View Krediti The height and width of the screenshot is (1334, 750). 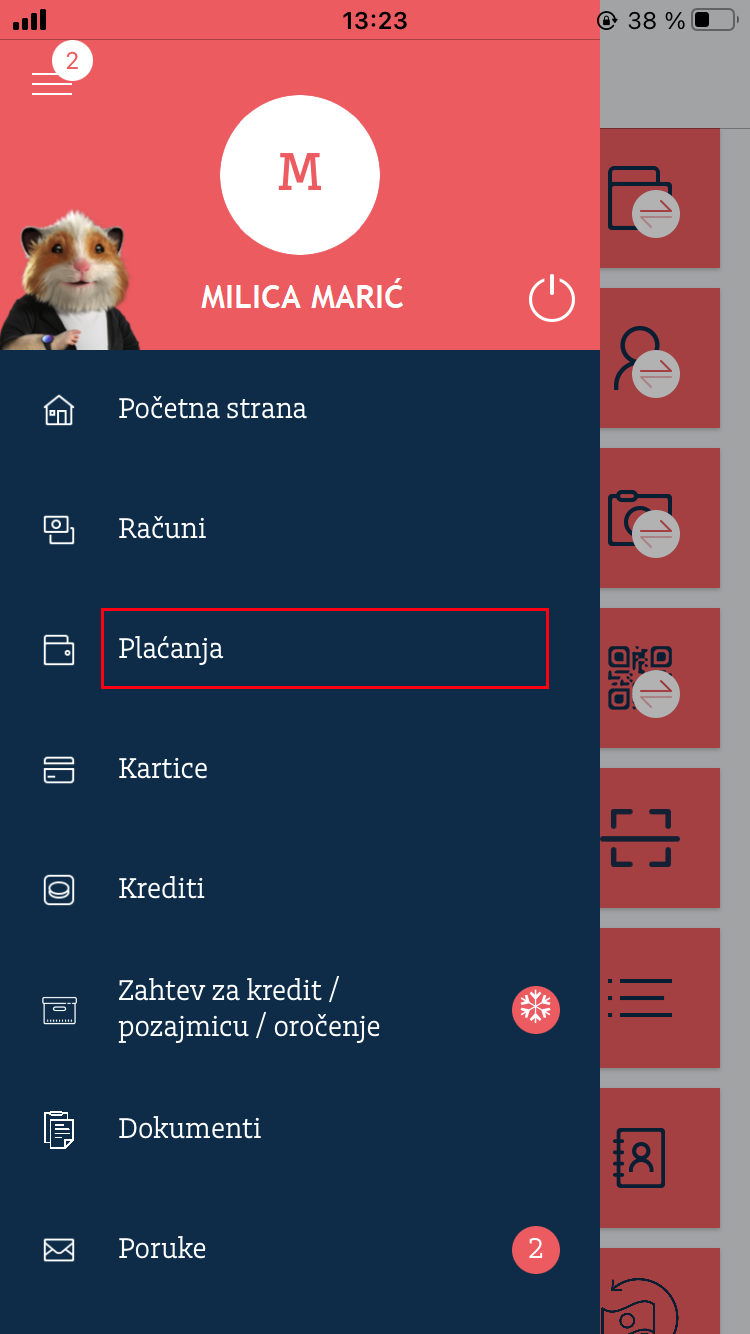coord(161,889)
